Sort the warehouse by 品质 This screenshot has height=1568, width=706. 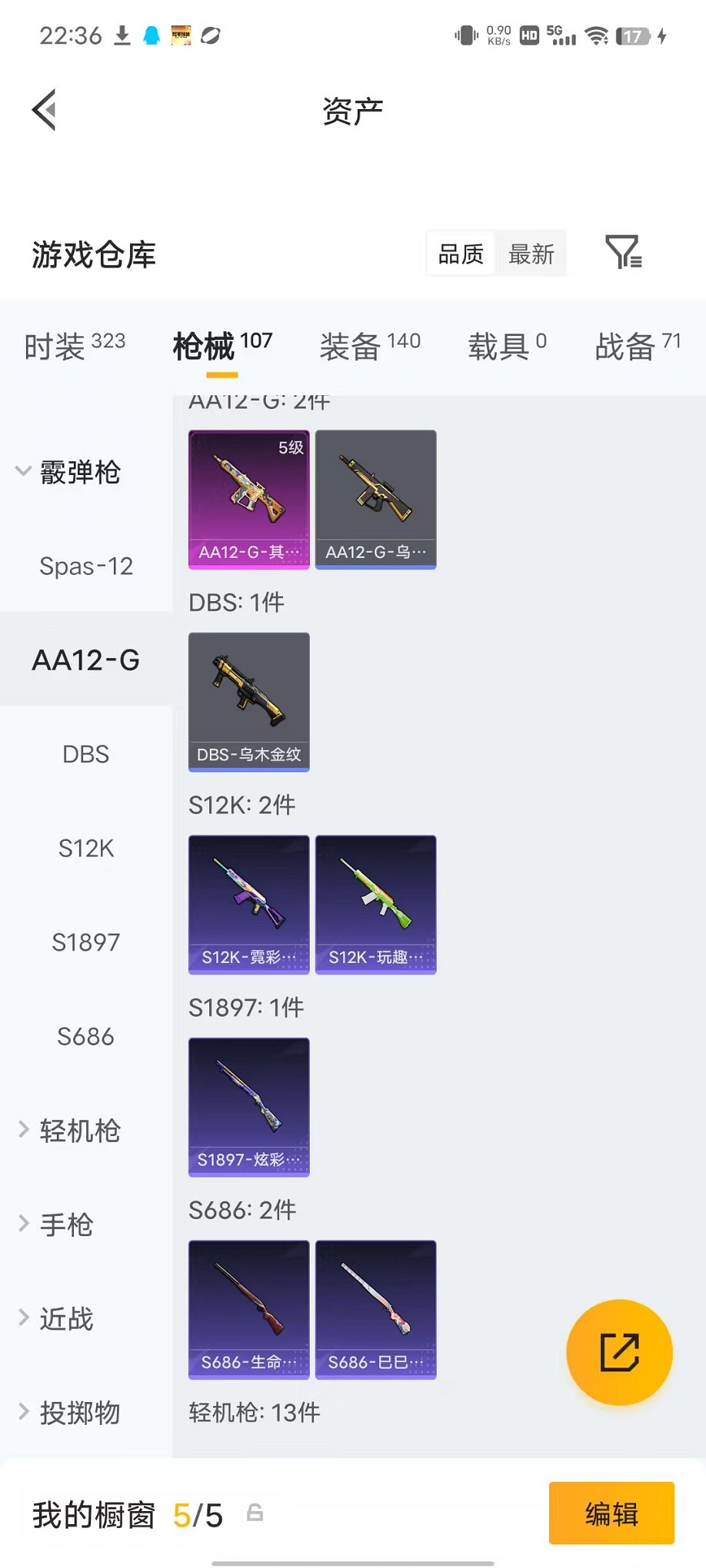pyautogui.click(x=461, y=254)
